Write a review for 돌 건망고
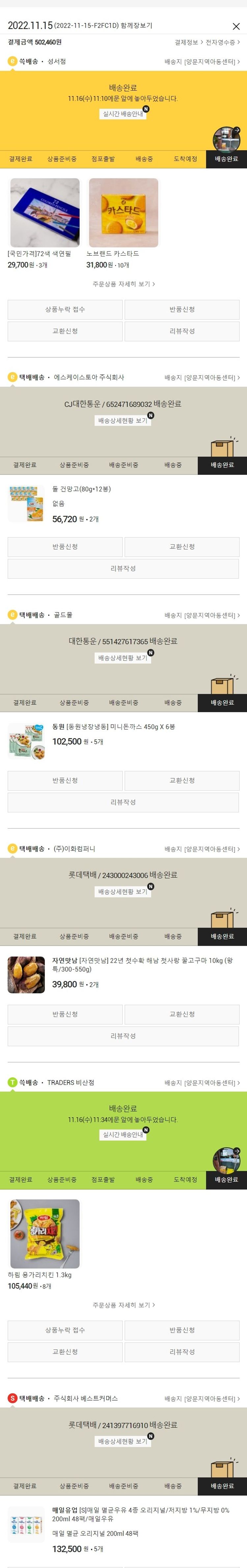The height and width of the screenshot is (1568, 247). [x=123, y=569]
